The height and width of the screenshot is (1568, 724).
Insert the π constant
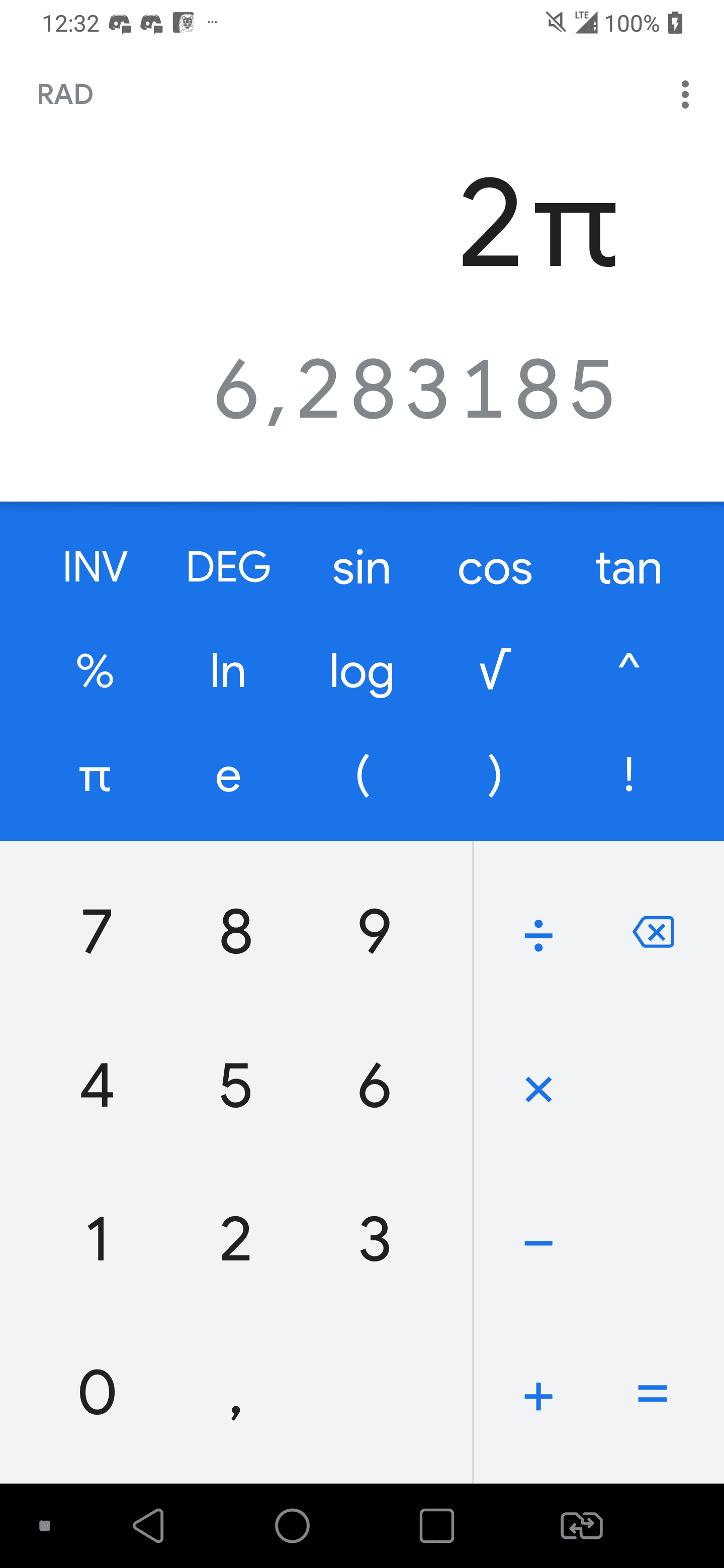click(x=95, y=778)
